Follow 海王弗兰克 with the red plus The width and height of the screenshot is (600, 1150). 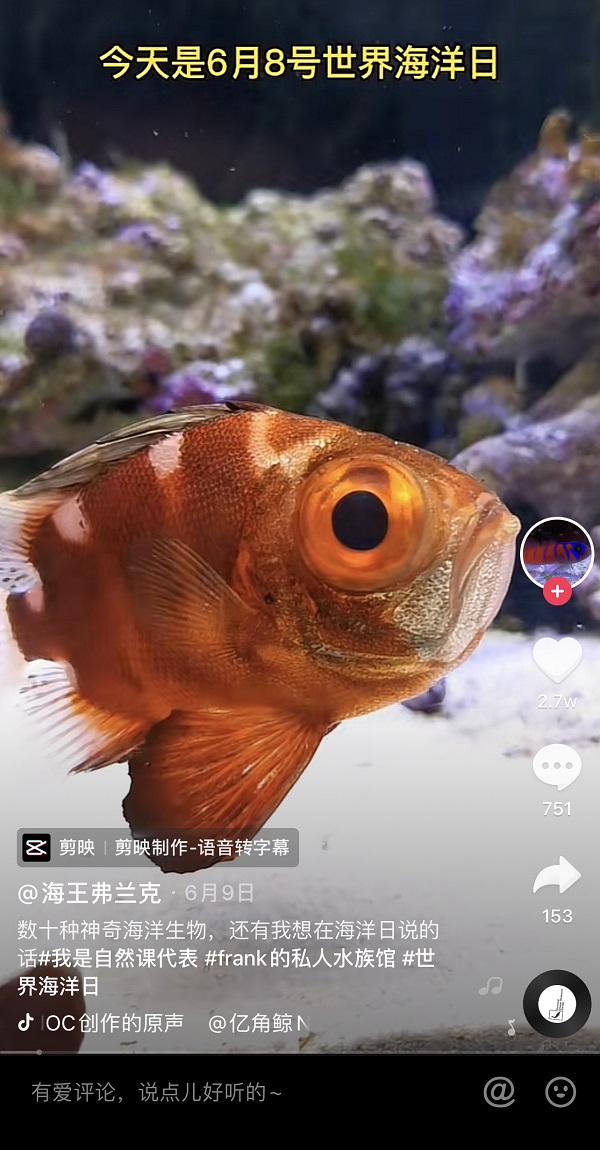(x=557, y=591)
